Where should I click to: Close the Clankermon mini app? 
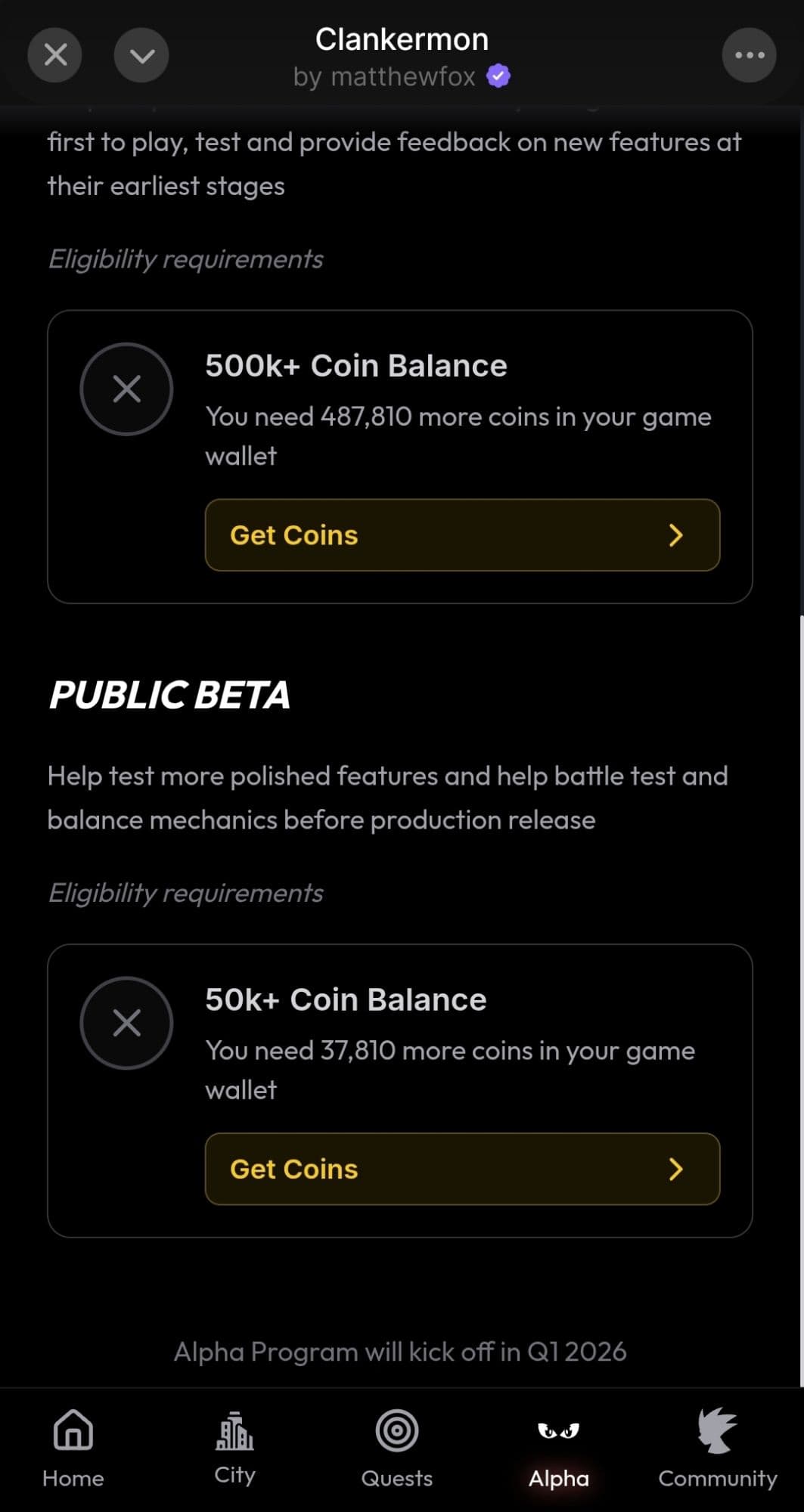(55, 55)
